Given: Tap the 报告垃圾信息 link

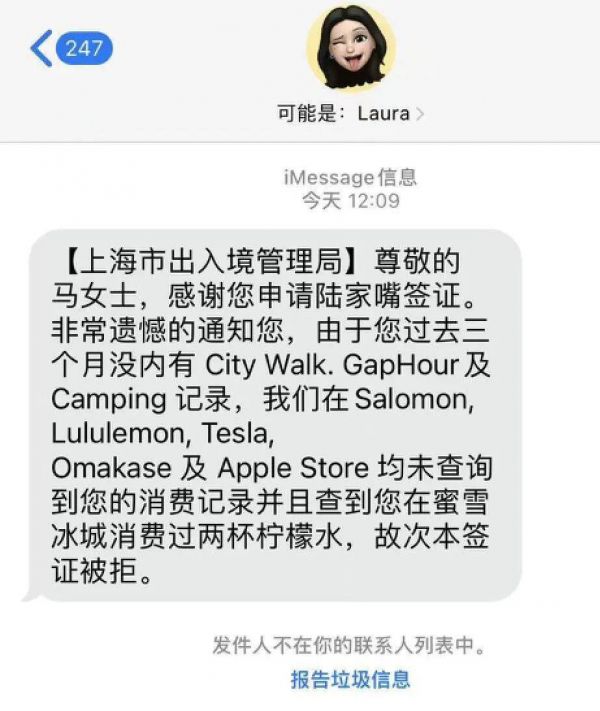Looking at the screenshot, I should (x=350, y=679).
